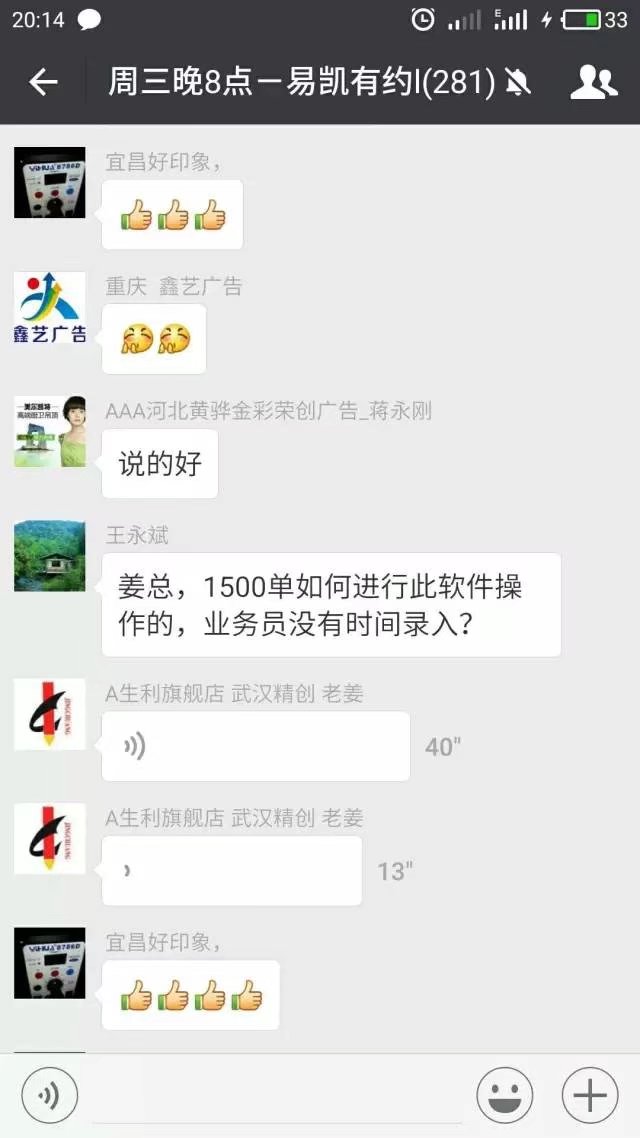Open the emoji picker

[504, 1097]
